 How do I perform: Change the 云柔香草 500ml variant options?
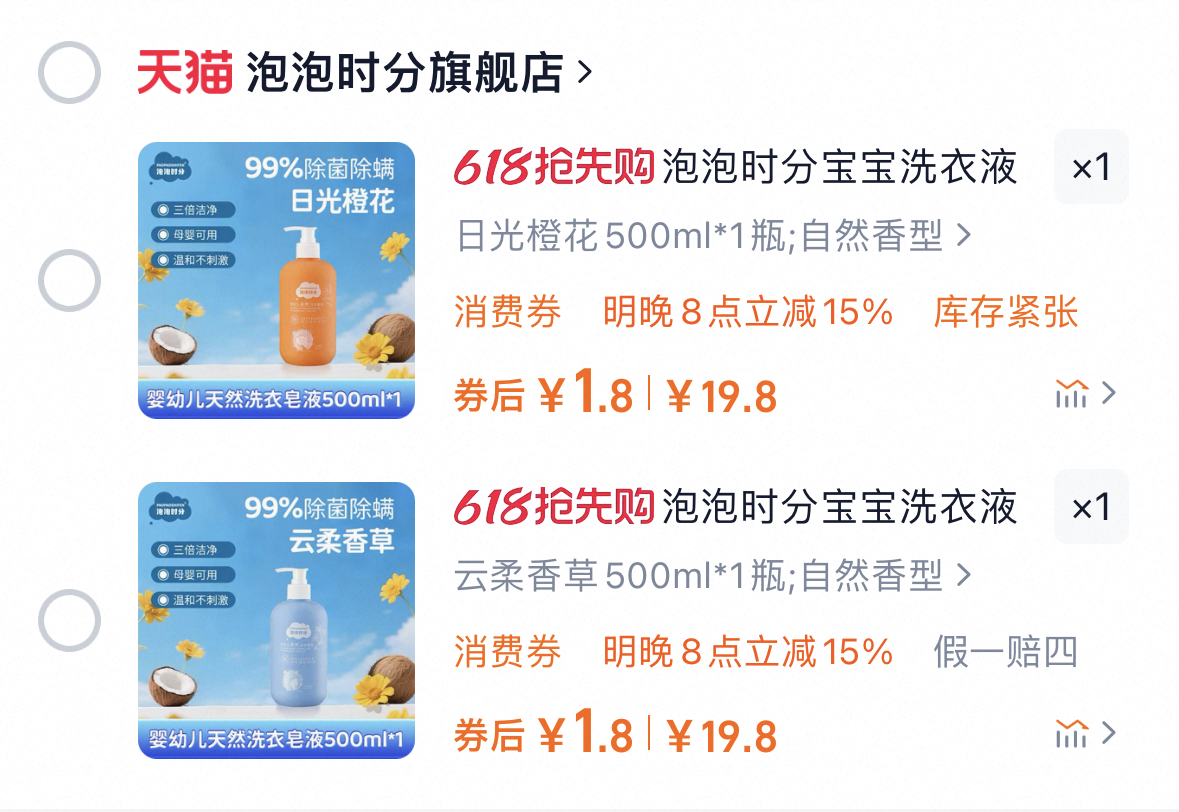pos(712,576)
